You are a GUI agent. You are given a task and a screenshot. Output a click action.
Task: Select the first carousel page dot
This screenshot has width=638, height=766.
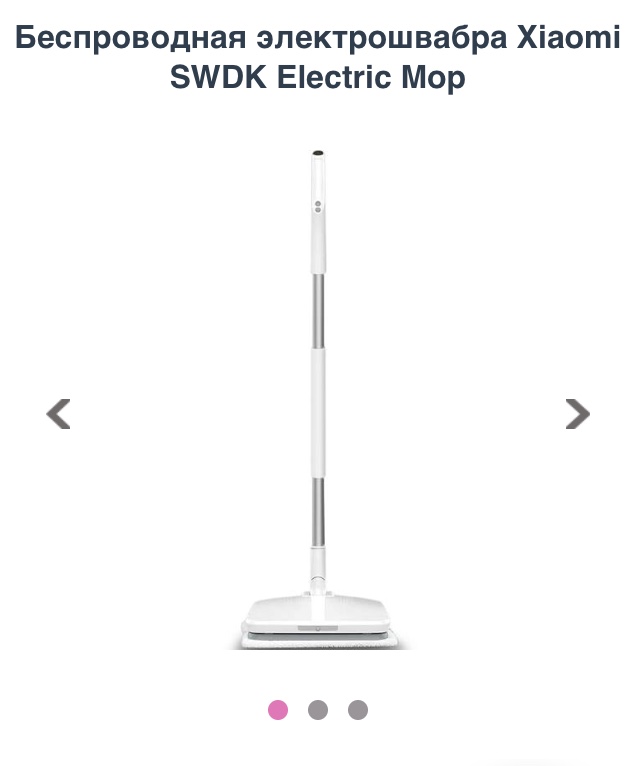click(278, 710)
